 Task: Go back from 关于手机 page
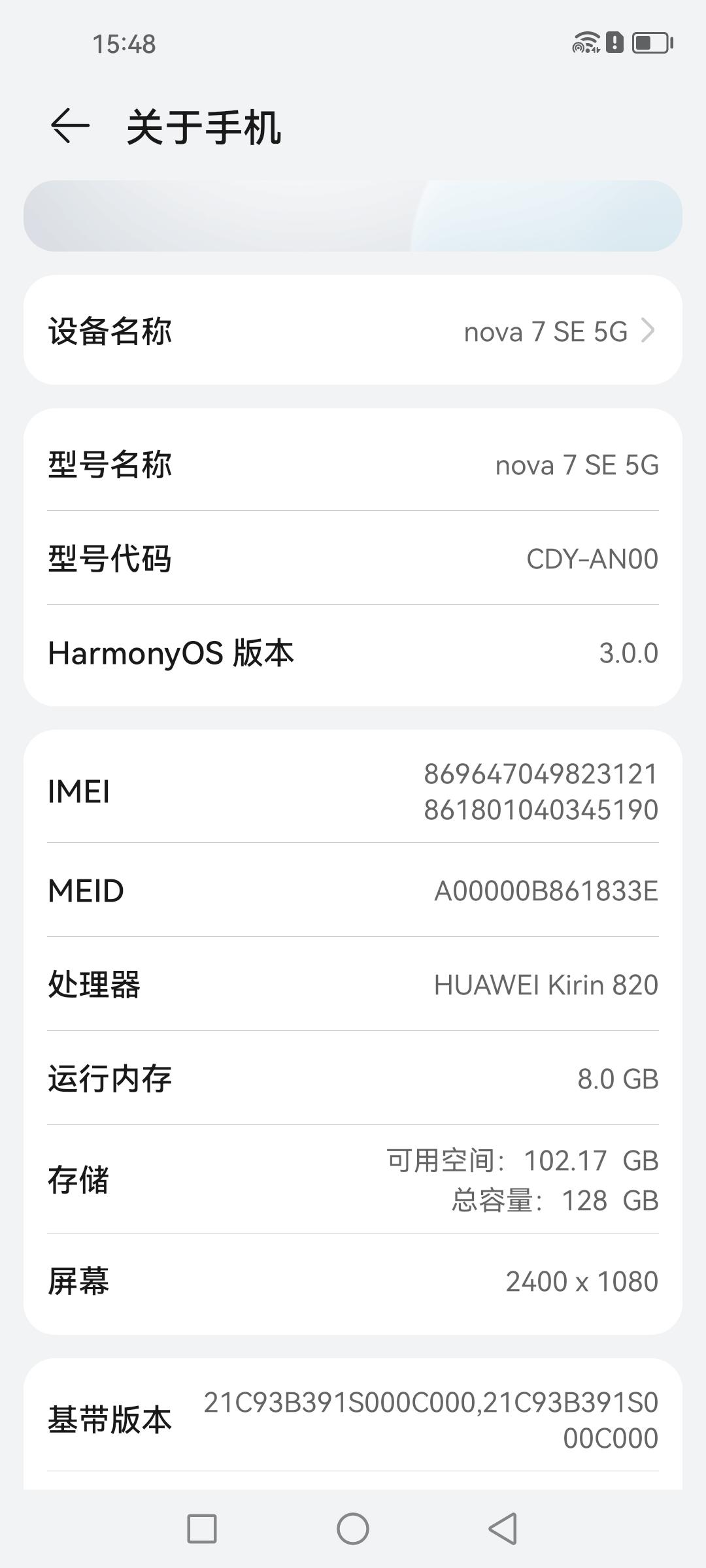(69, 125)
